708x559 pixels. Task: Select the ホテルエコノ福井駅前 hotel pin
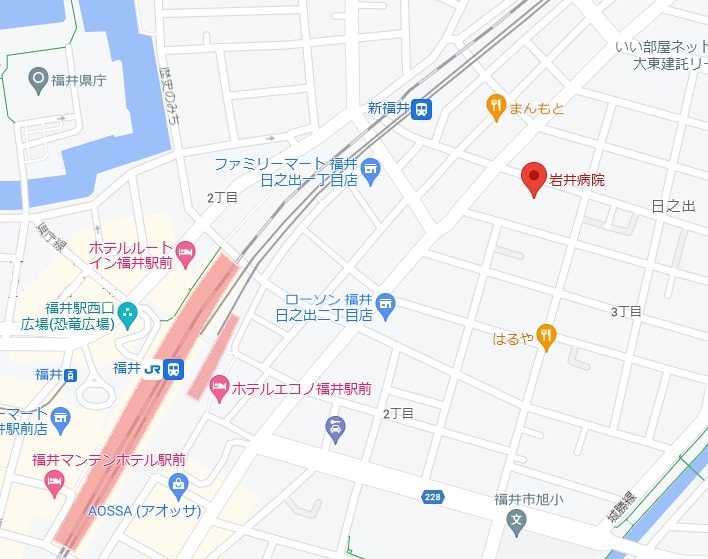point(219,386)
